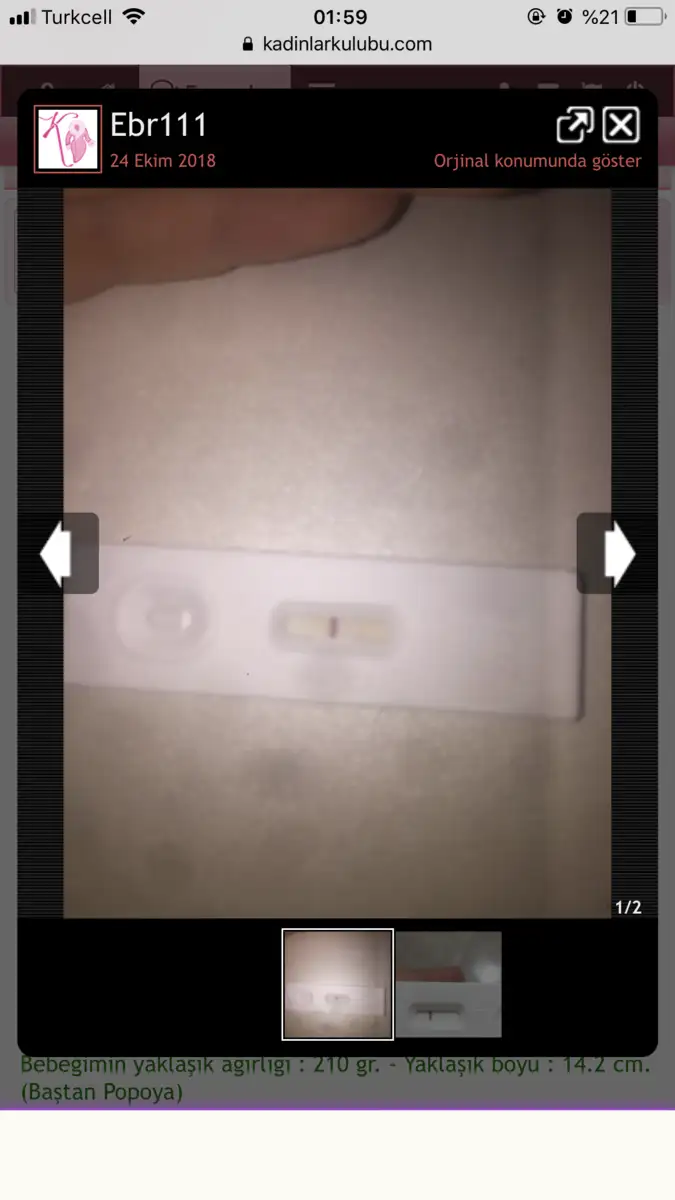Open Ebr111 username profile
The height and width of the screenshot is (1200, 675).
(159, 125)
